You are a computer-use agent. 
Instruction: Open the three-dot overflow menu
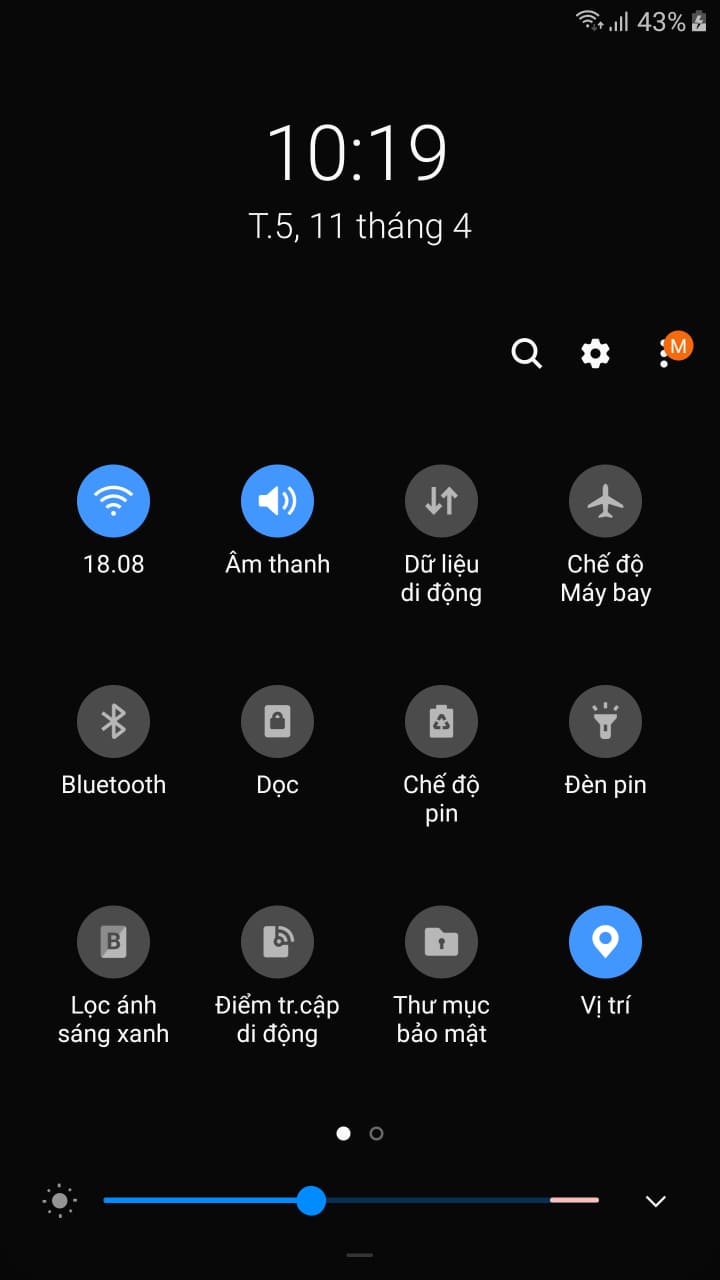tap(664, 353)
